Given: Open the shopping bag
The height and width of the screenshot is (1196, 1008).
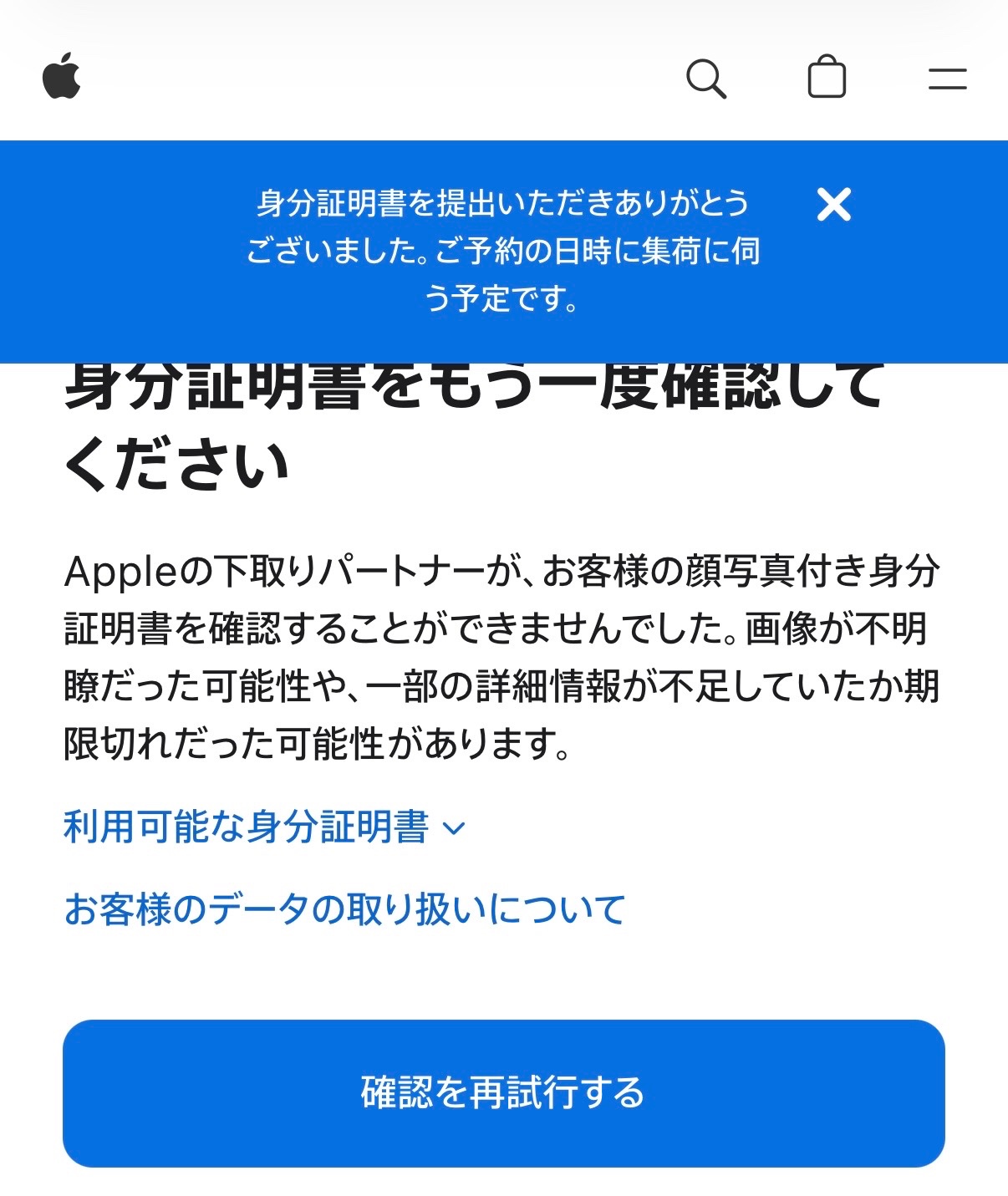Looking at the screenshot, I should click(x=827, y=78).
